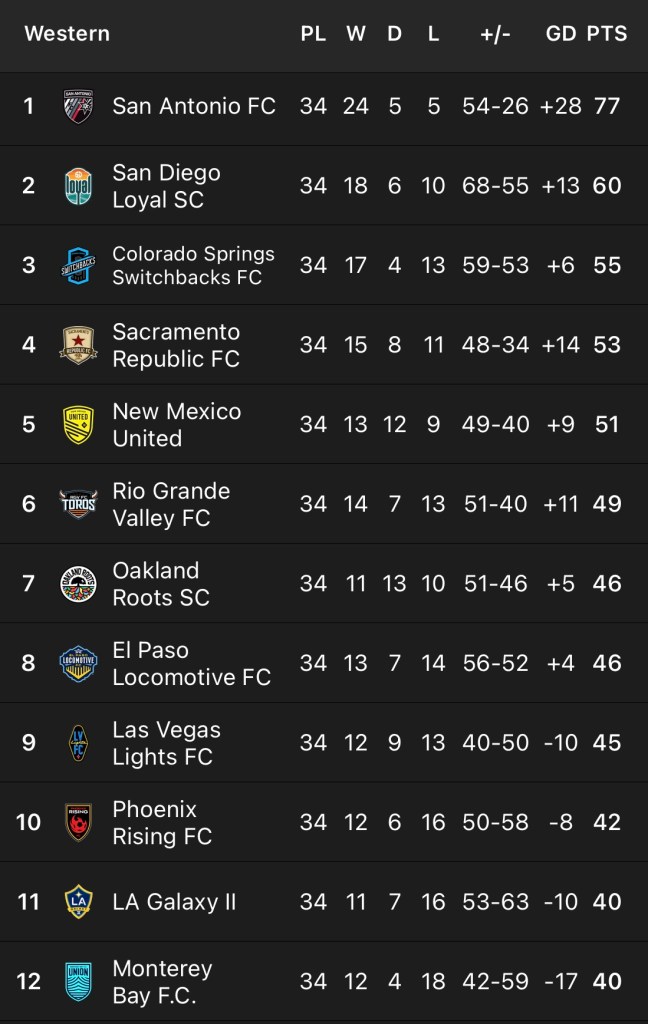View Rio Grande Valley FC details
The image size is (648, 1024).
coord(171,504)
